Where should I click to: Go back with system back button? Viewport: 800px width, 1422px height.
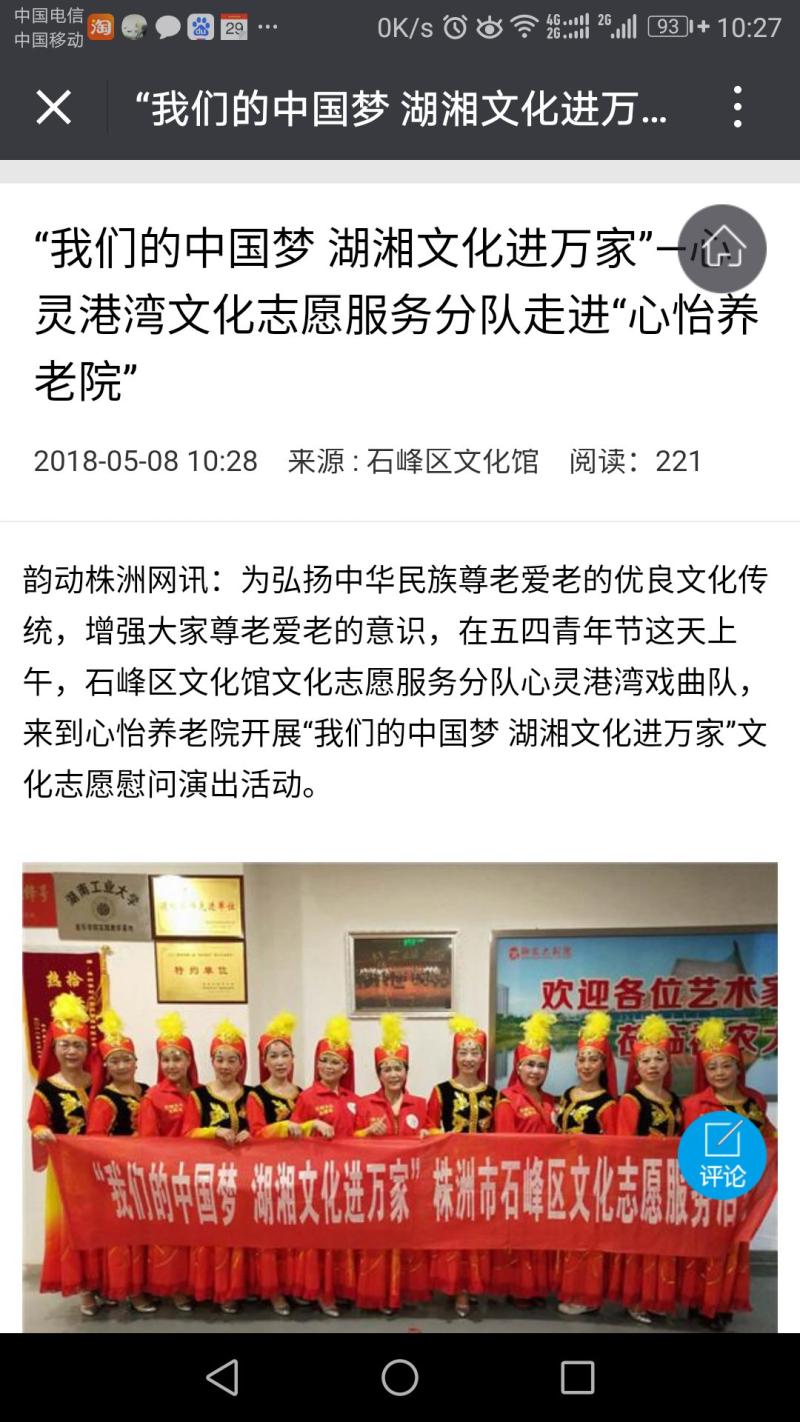[x=222, y=1377]
